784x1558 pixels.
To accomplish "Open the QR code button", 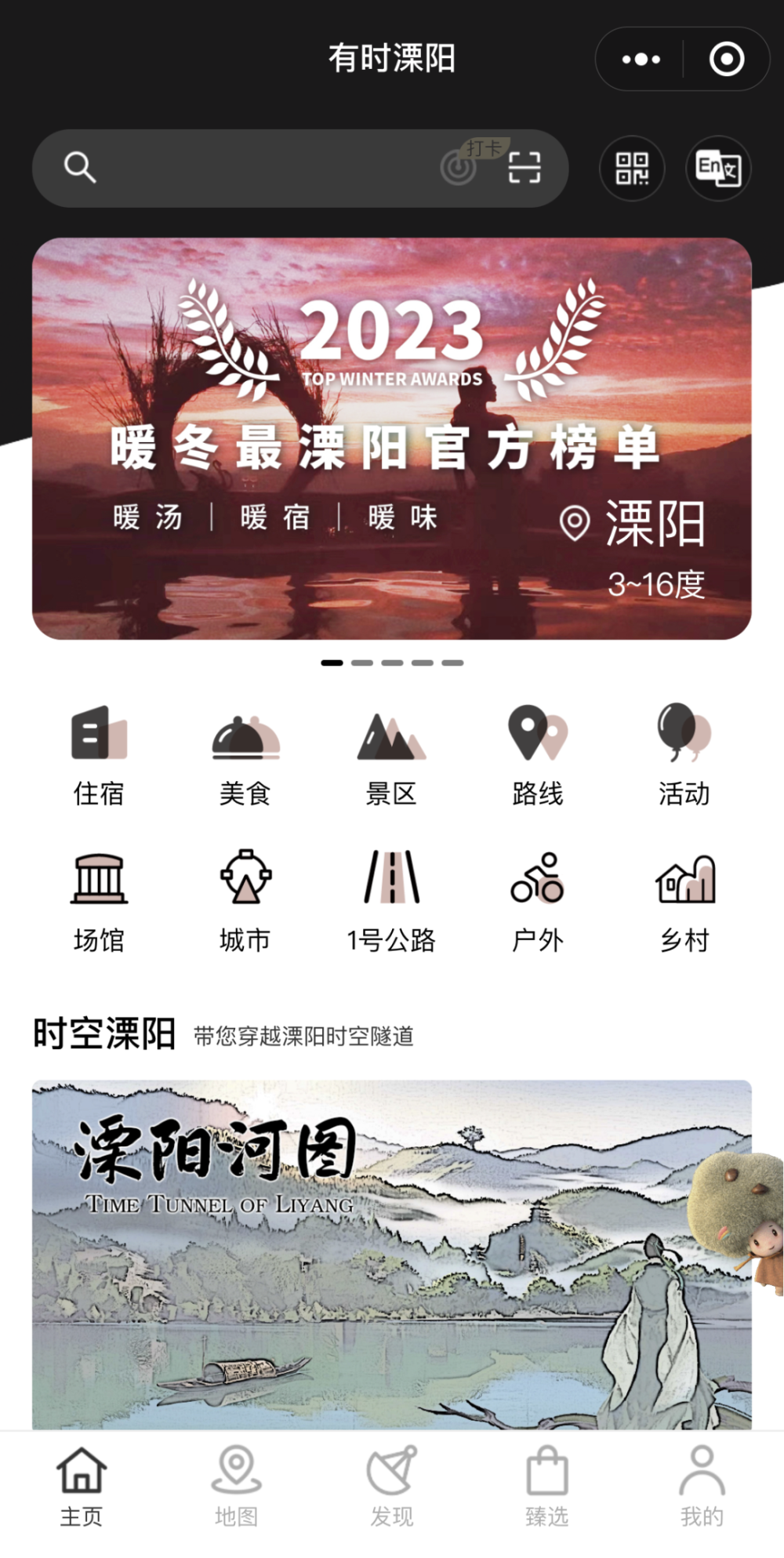I will (x=632, y=168).
